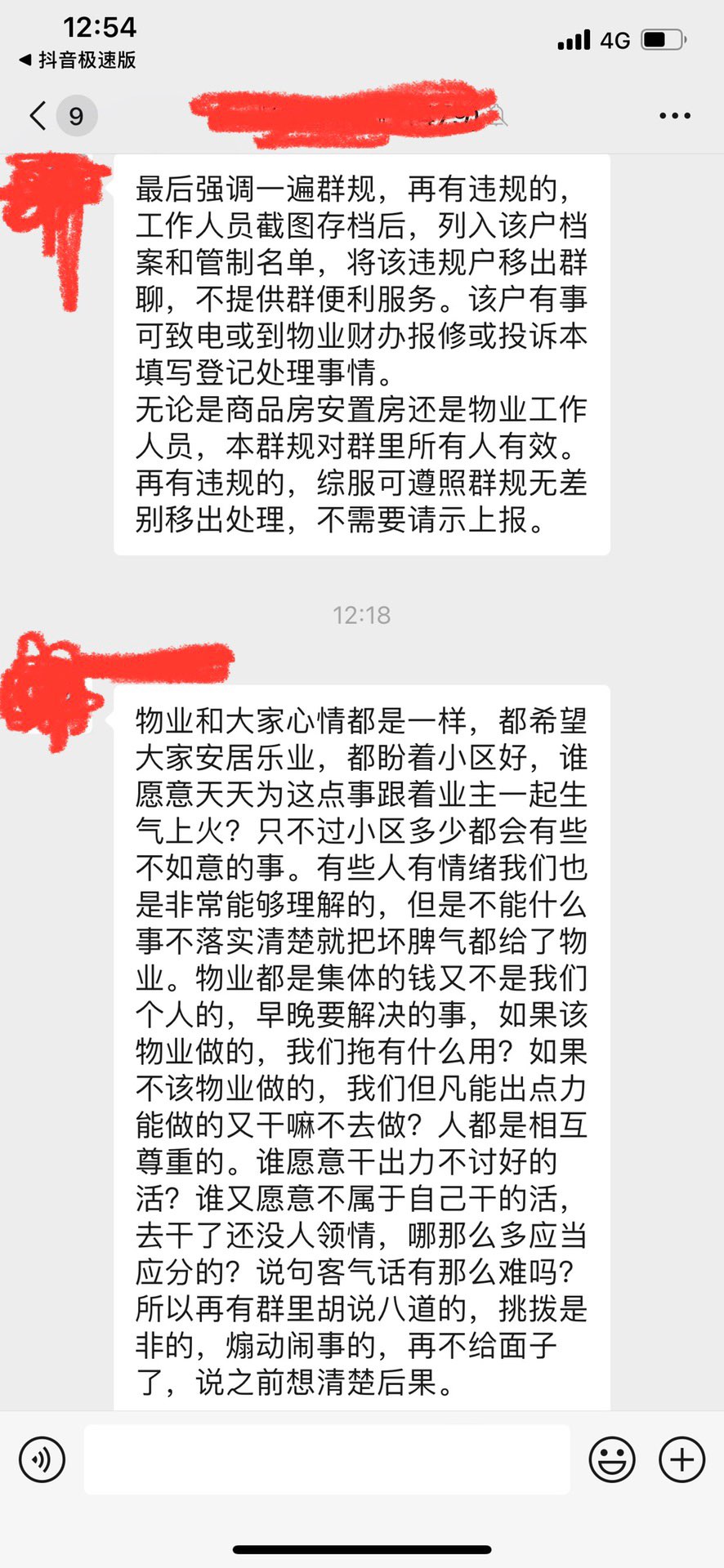The image size is (724, 1568).
Task: Open the emoji picker
Action: (612, 1459)
